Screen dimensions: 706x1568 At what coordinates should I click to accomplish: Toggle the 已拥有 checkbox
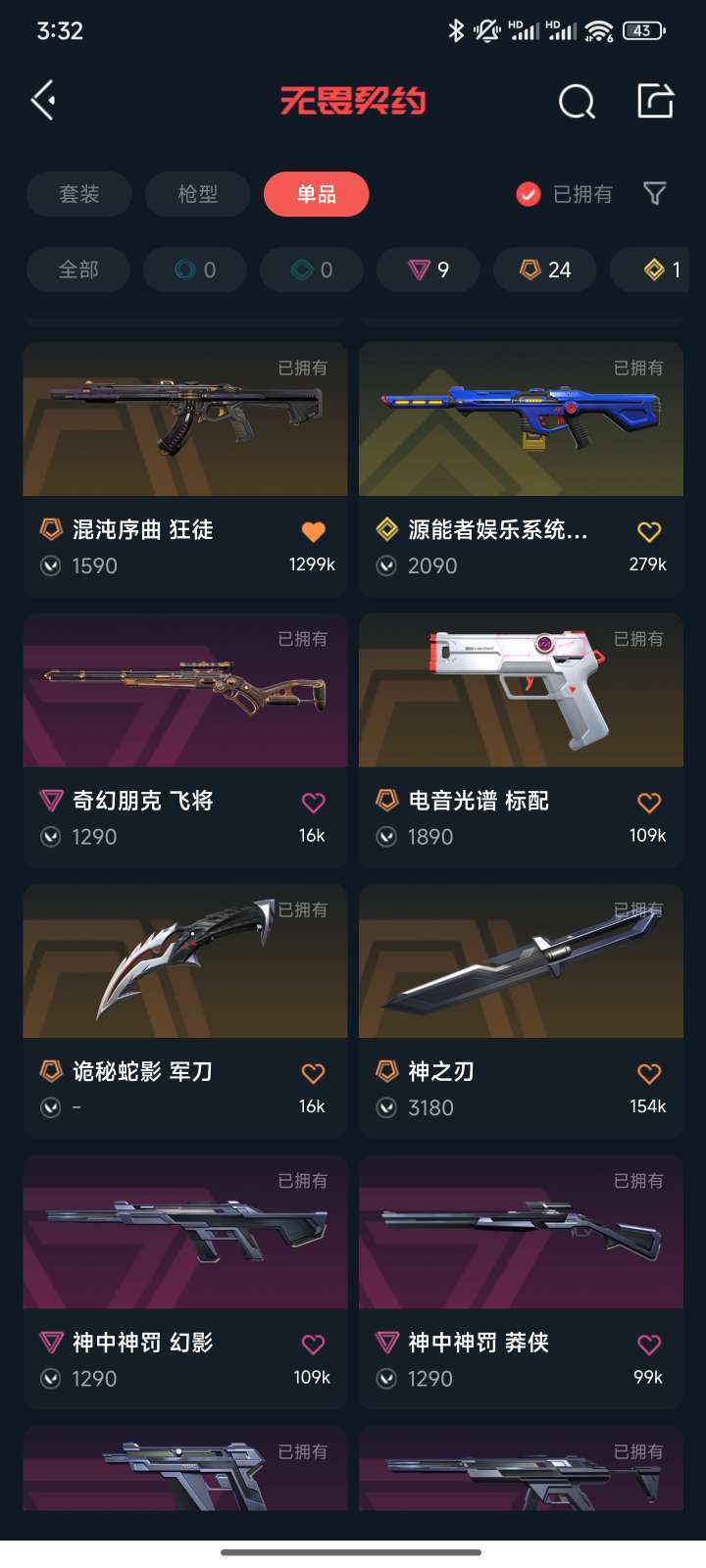(x=565, y=194)
